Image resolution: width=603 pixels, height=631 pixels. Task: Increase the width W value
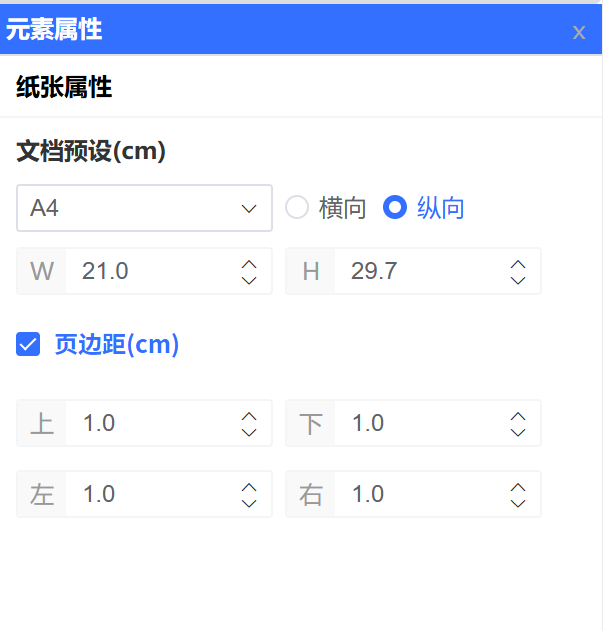pyautogui.click(x=249, y=264)
